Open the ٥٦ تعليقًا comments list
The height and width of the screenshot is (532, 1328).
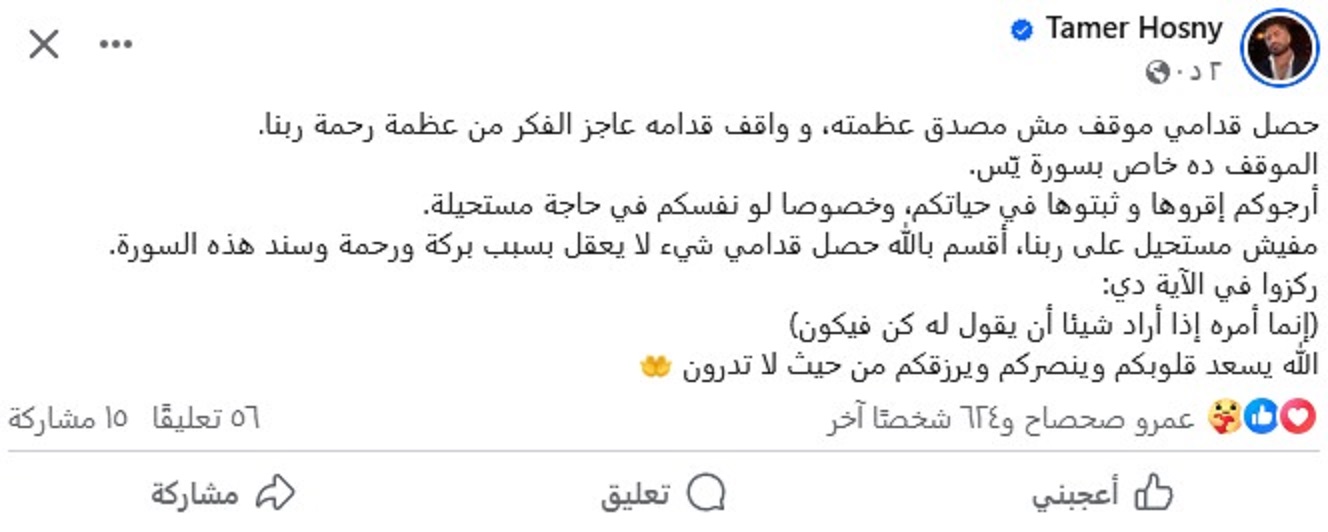[205, 418]
